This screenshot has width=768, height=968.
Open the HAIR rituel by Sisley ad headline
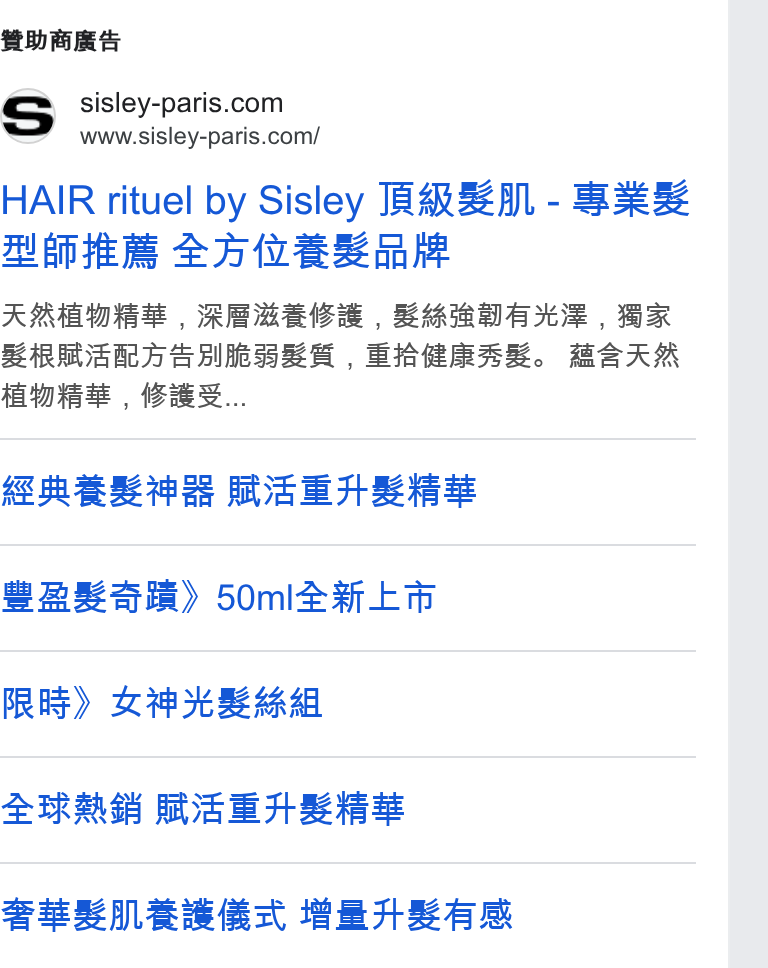click(345, 226)
